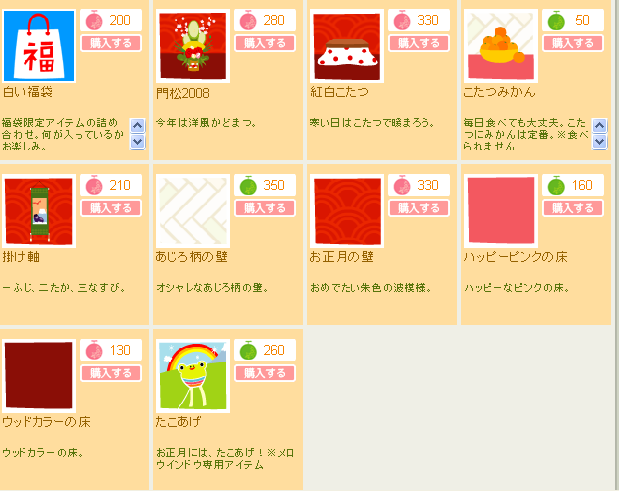Purchase 門松2008 for 280
Viewport: 619px width, 491px height.
point(264,43)
